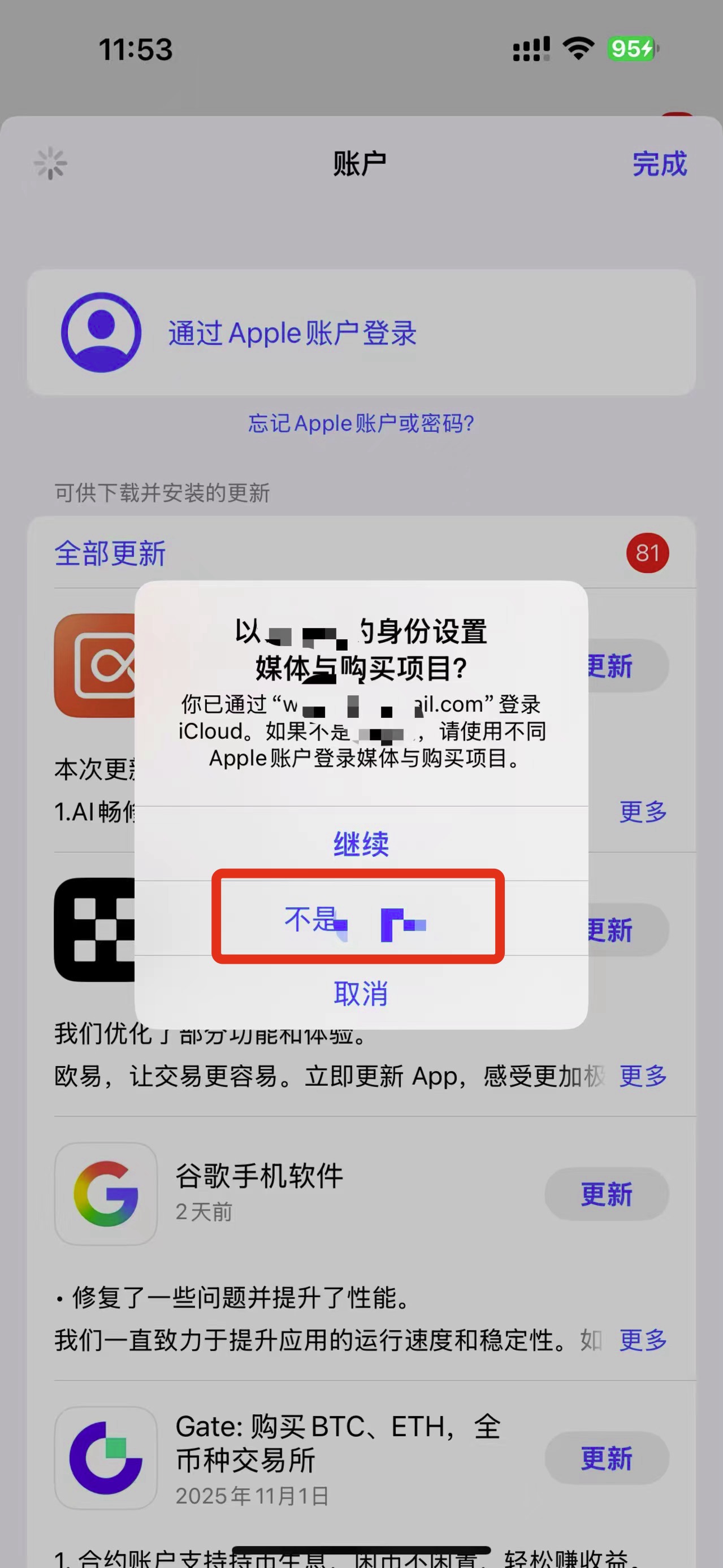The height and width of the screenshot is (1568, 723).
Task: Expand 更多 under 谷歌手机软件 notes
Action: coord(643,1340)
